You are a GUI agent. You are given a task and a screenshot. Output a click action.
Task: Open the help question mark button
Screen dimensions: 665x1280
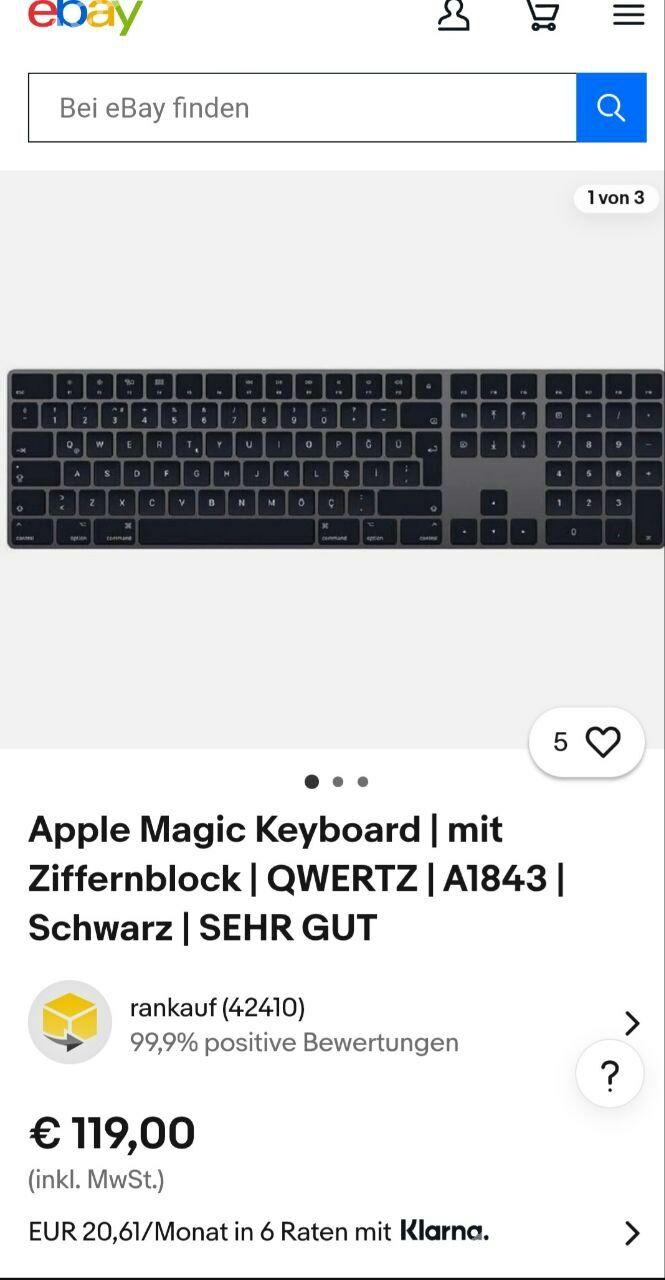tap(609, 1076)
